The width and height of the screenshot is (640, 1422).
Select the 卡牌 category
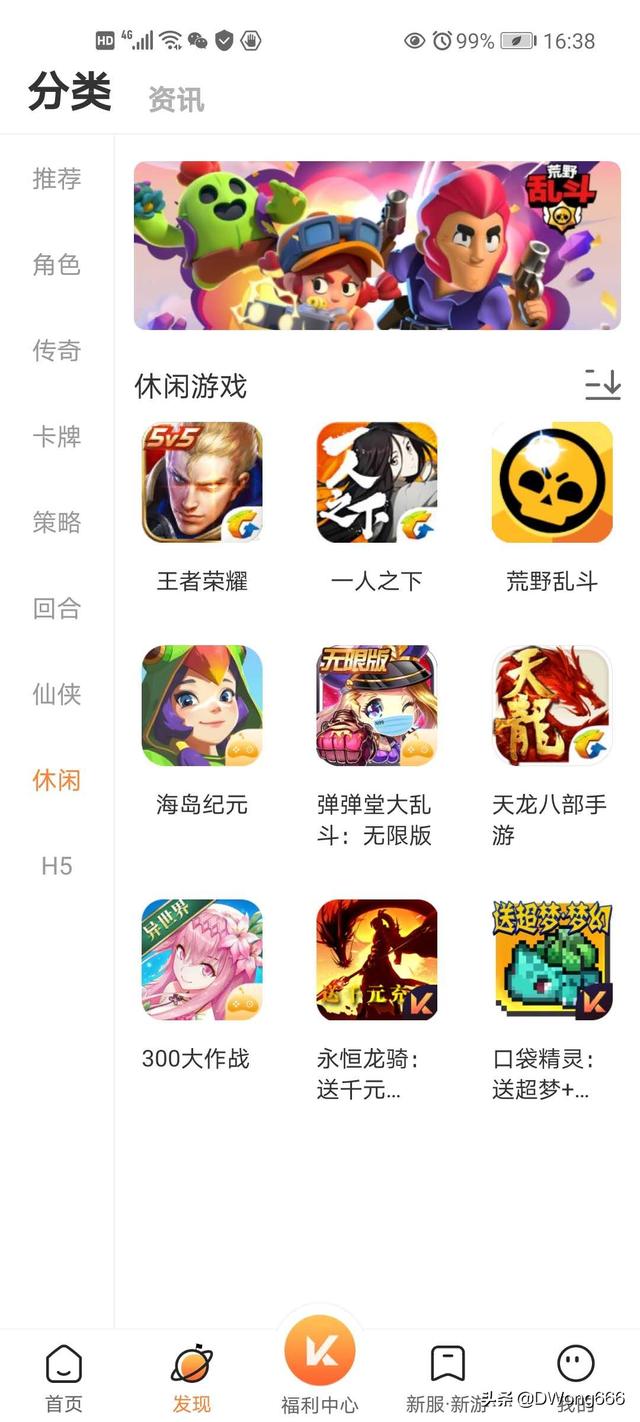tap(57, 437)
